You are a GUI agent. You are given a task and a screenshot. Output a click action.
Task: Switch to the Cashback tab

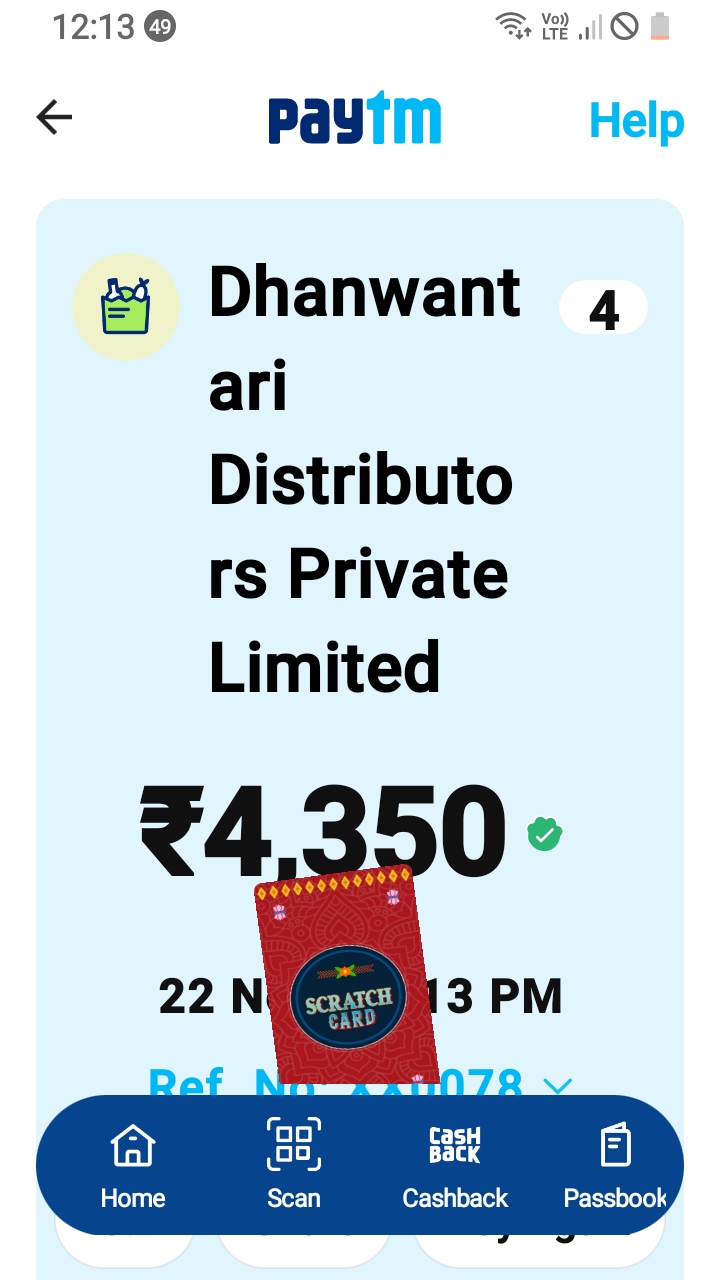pyautogui.click(x=455, y=1166)
